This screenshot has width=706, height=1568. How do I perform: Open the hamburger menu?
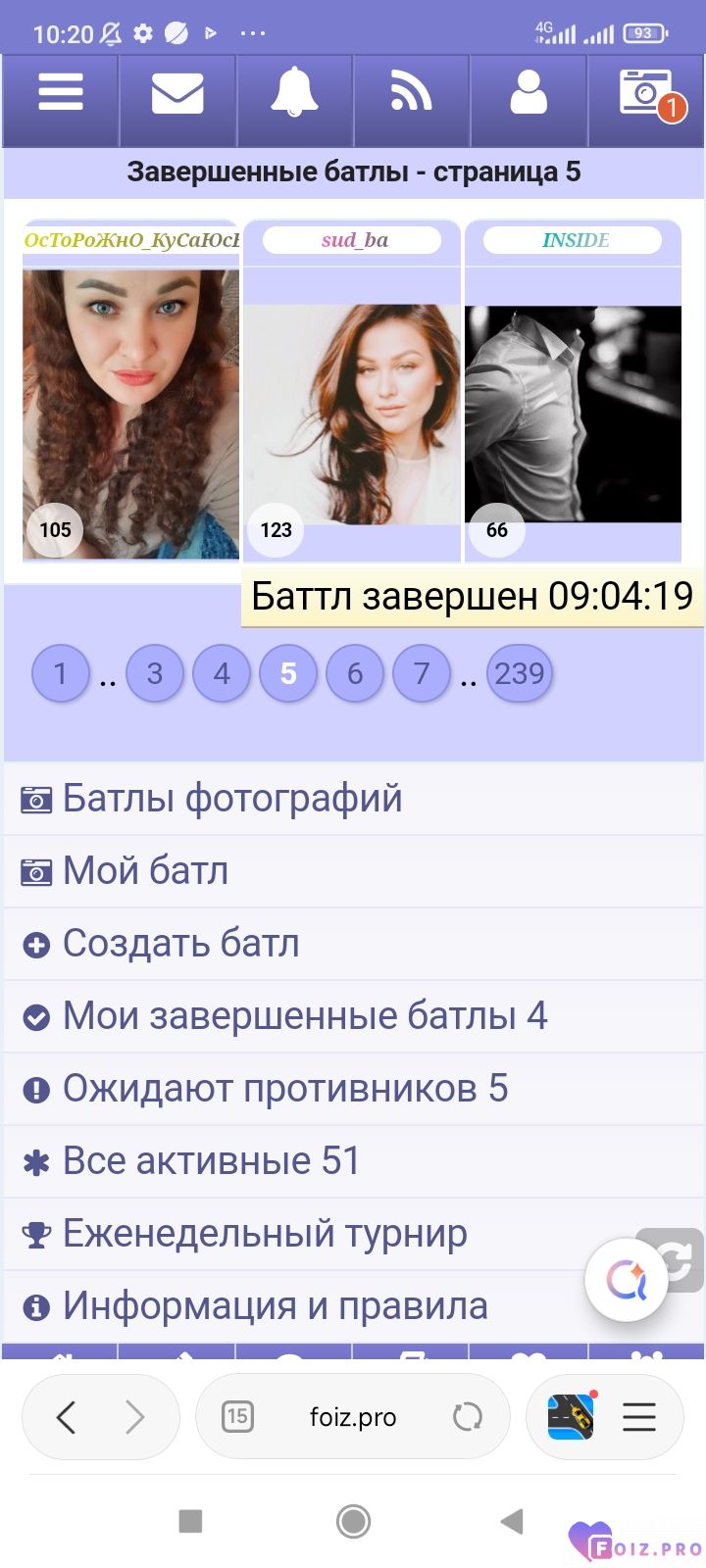[60, 94]
